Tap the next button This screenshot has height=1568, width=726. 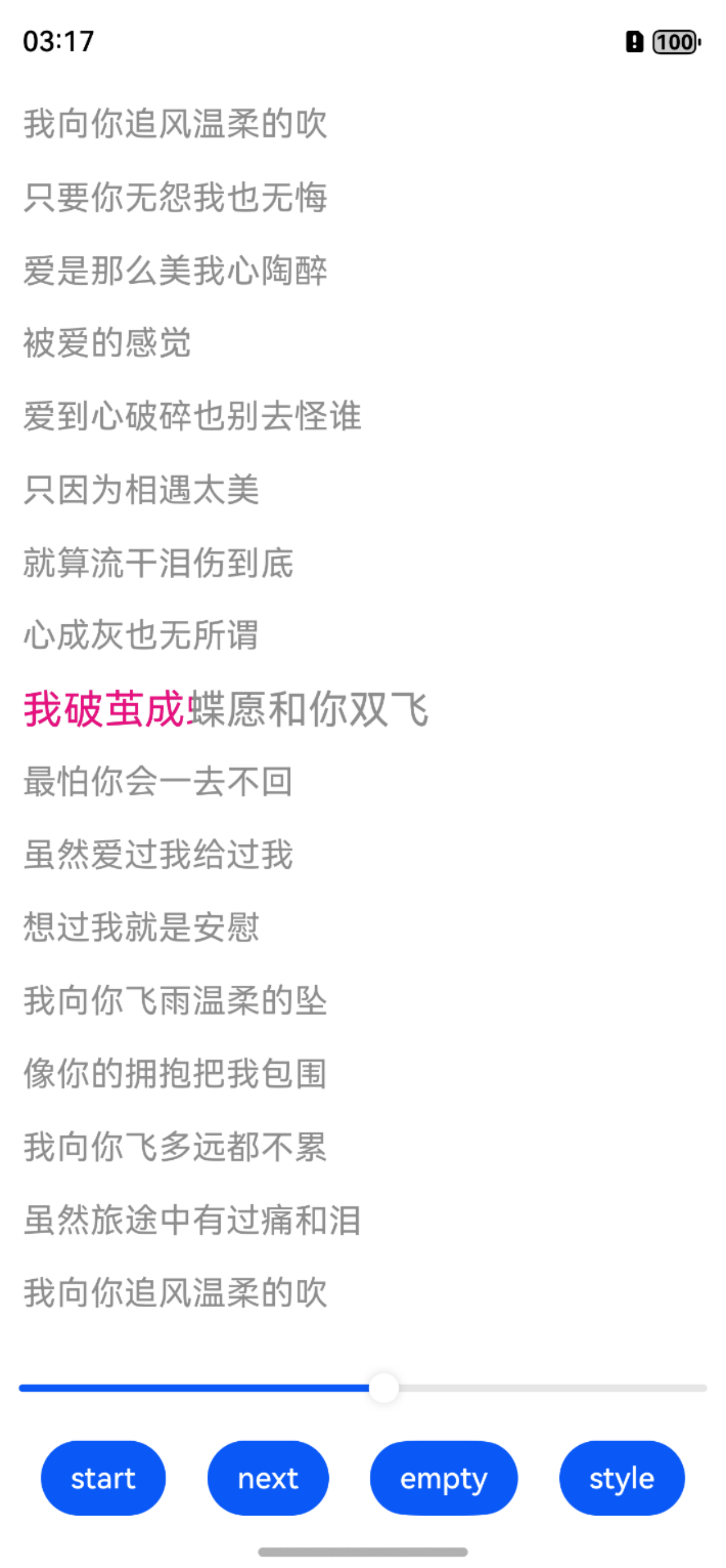(x=268, y=1477)
